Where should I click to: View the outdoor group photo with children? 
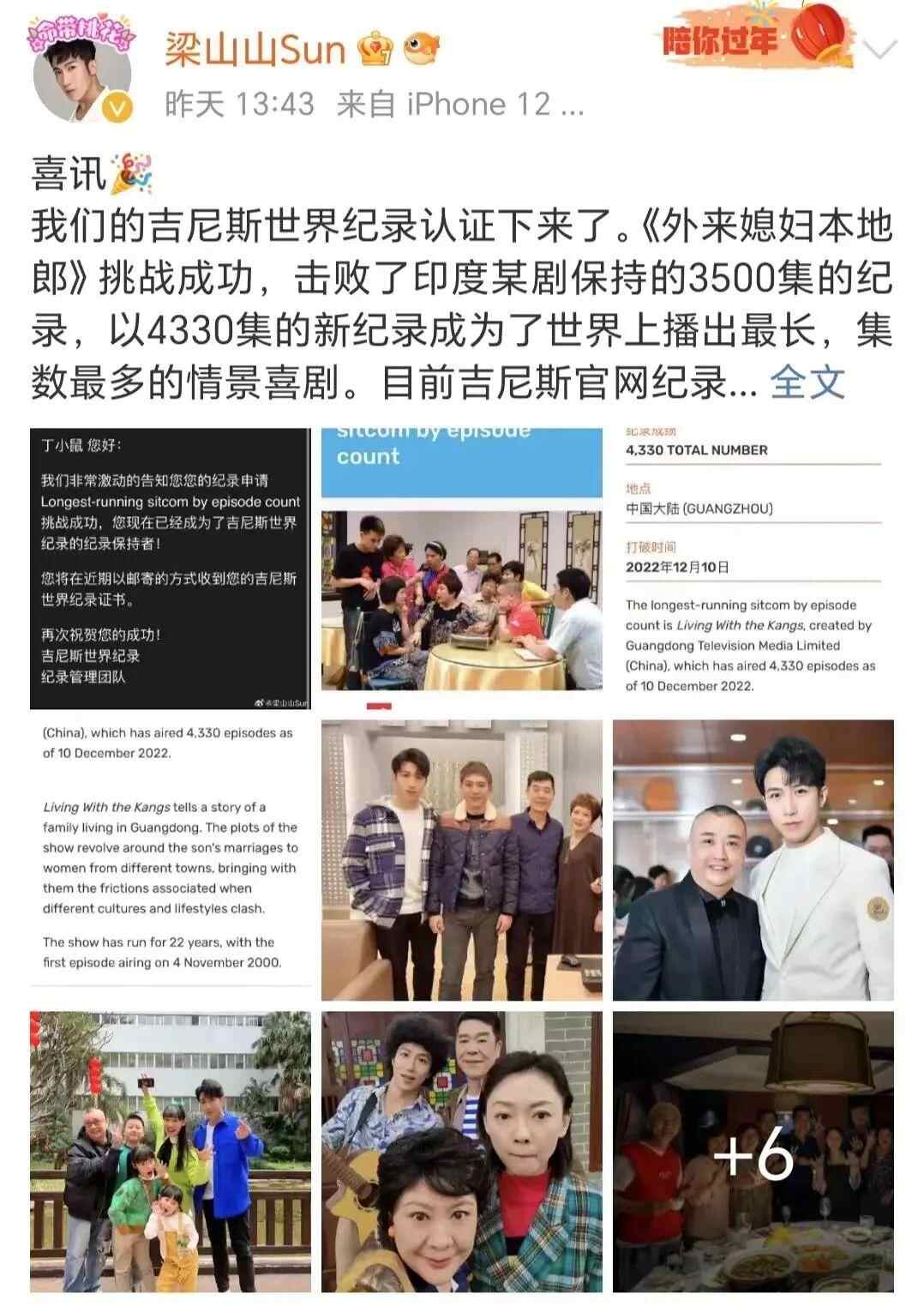pos(170,1152)
